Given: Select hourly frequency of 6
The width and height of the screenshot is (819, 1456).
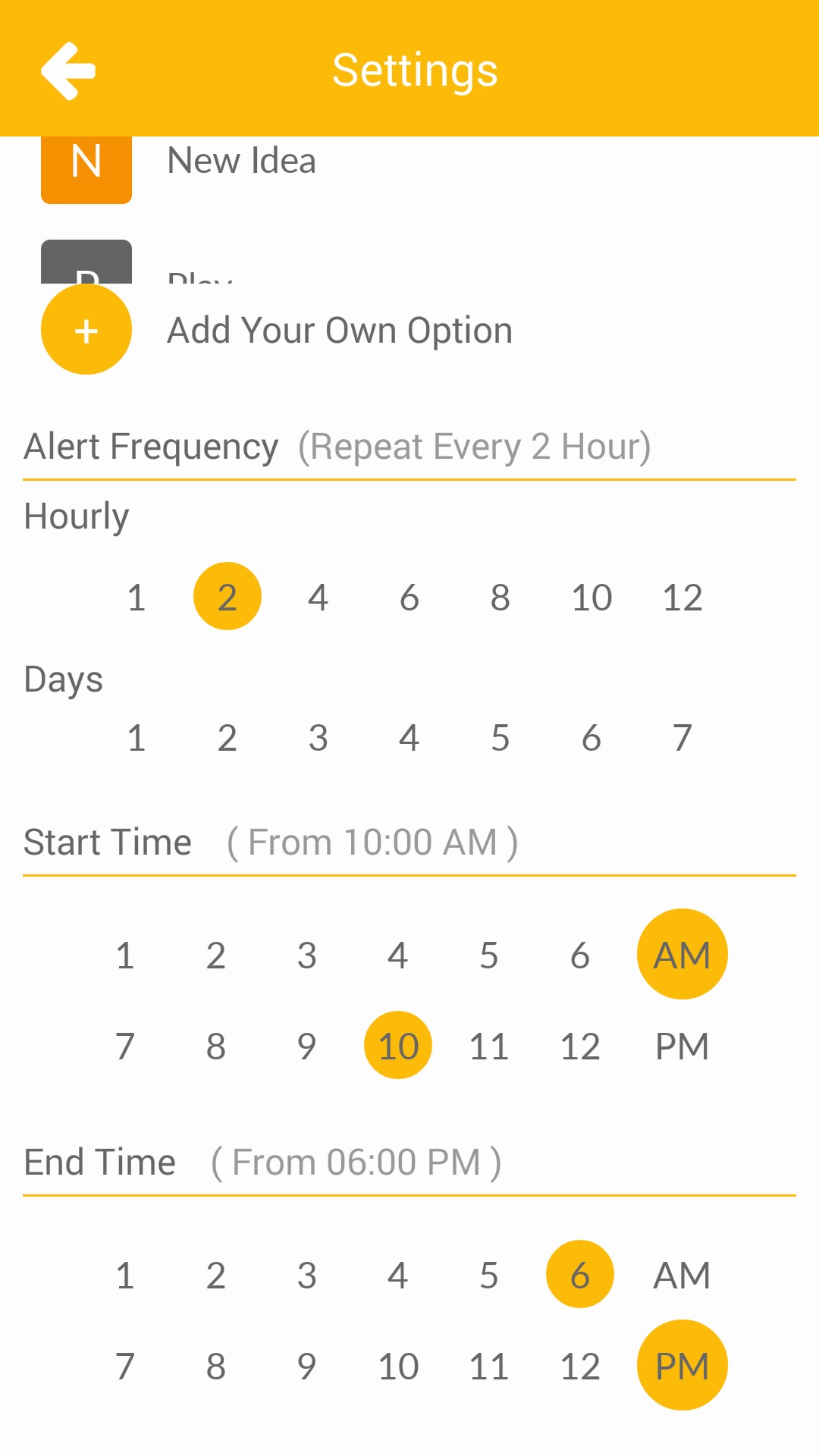Looking at the screenshot, I should (409, 598).
